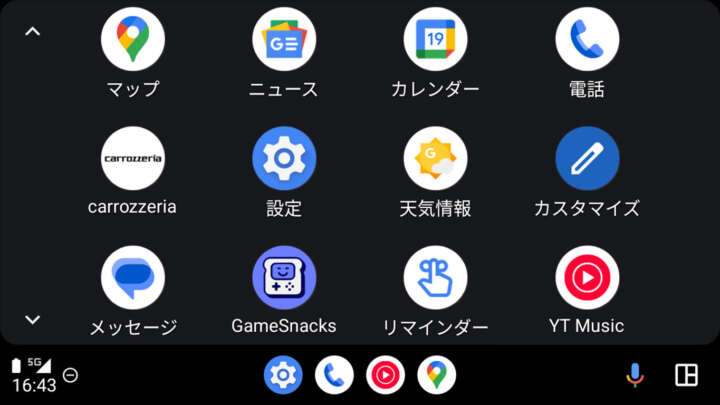This screenshot has width=720, height=405.
Task: Tap the up arrow to page up
Action: pos(33,32)
